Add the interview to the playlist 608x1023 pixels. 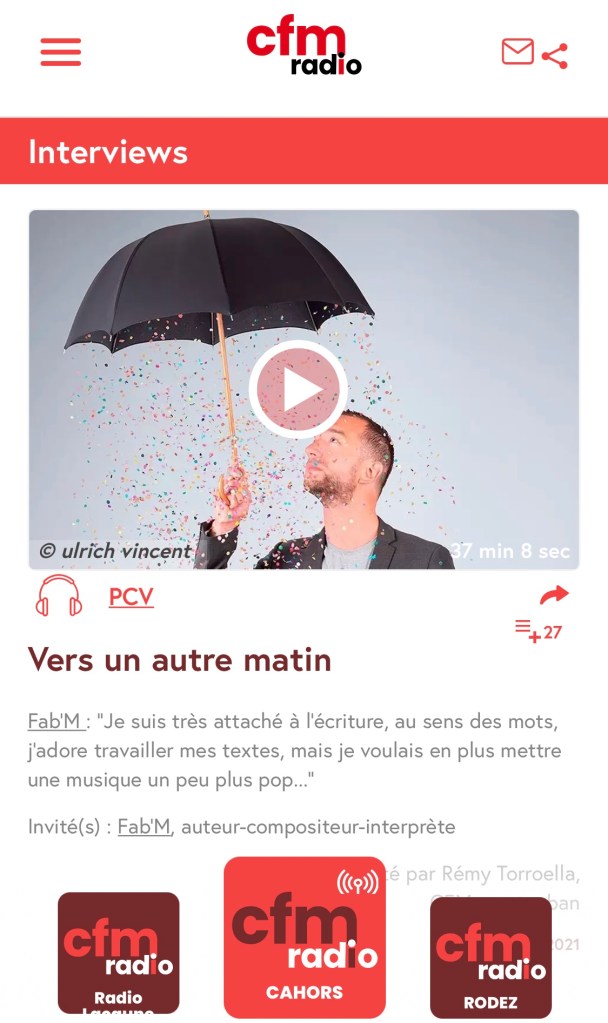point(537,632)
